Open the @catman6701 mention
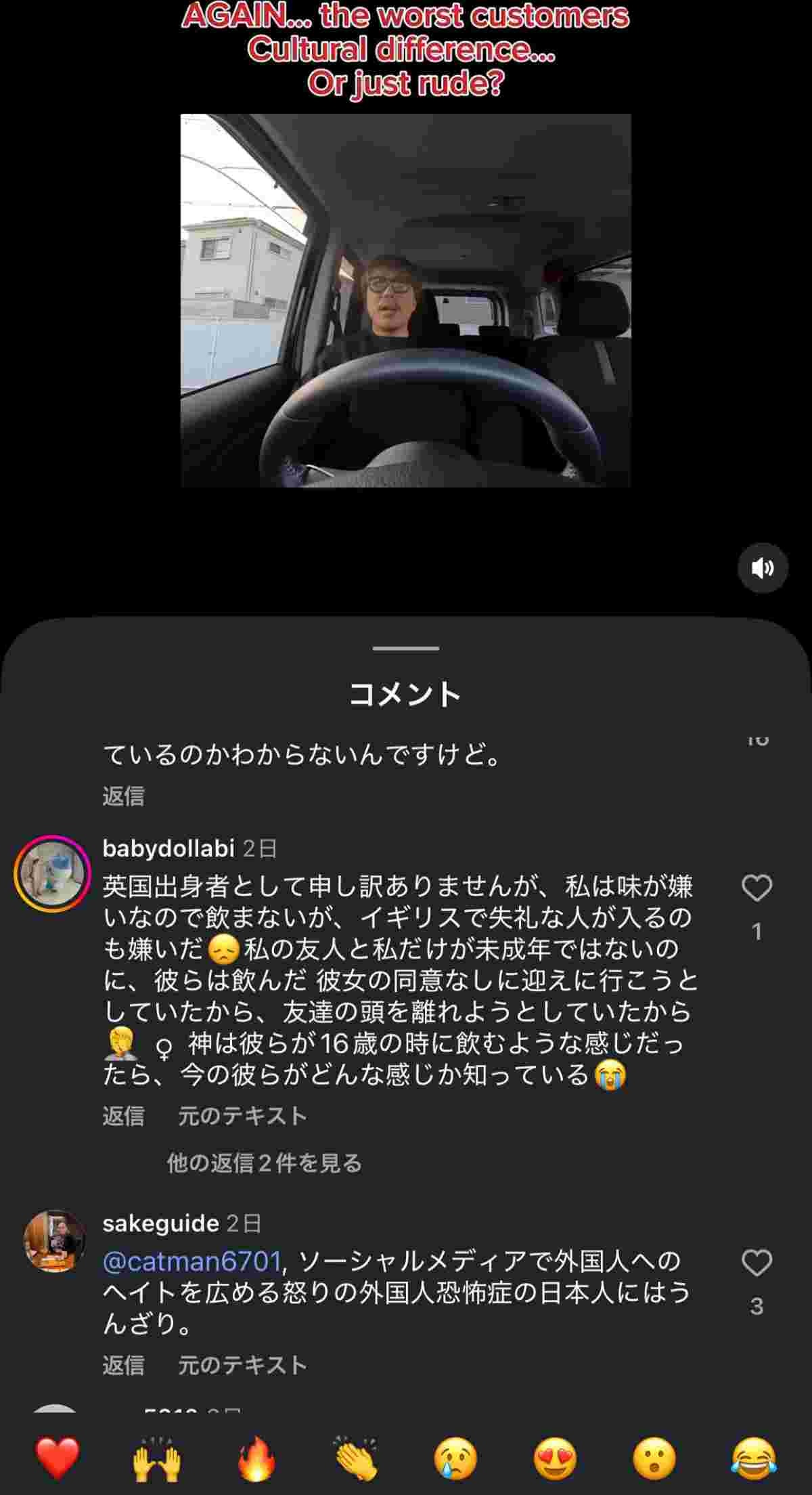The image size is (812, 1495). [192, 1261]
